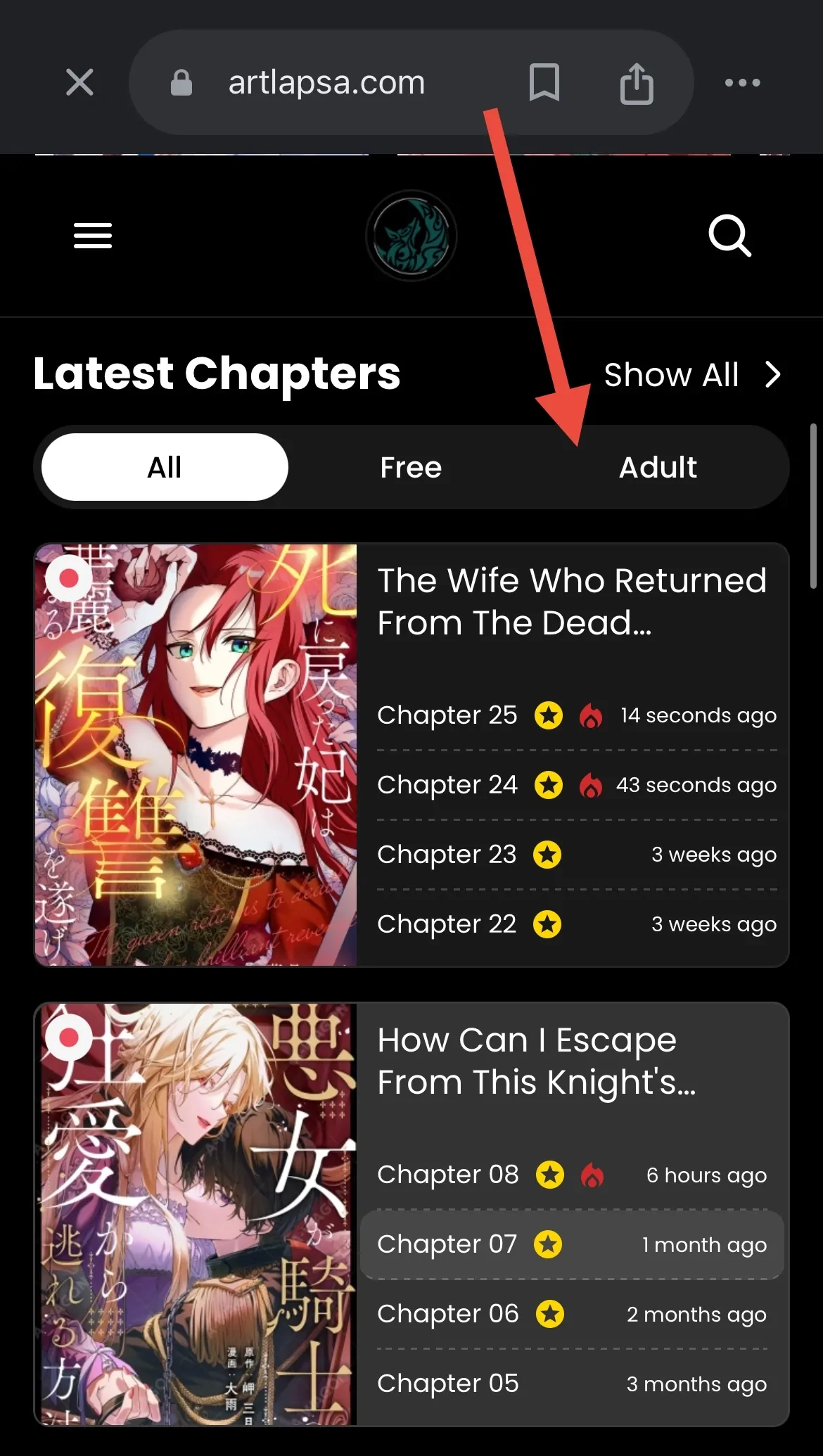Image resolution: width=823 pixels, height=1456 pixels.
Task: Share this page
Action: coord(637,83)
